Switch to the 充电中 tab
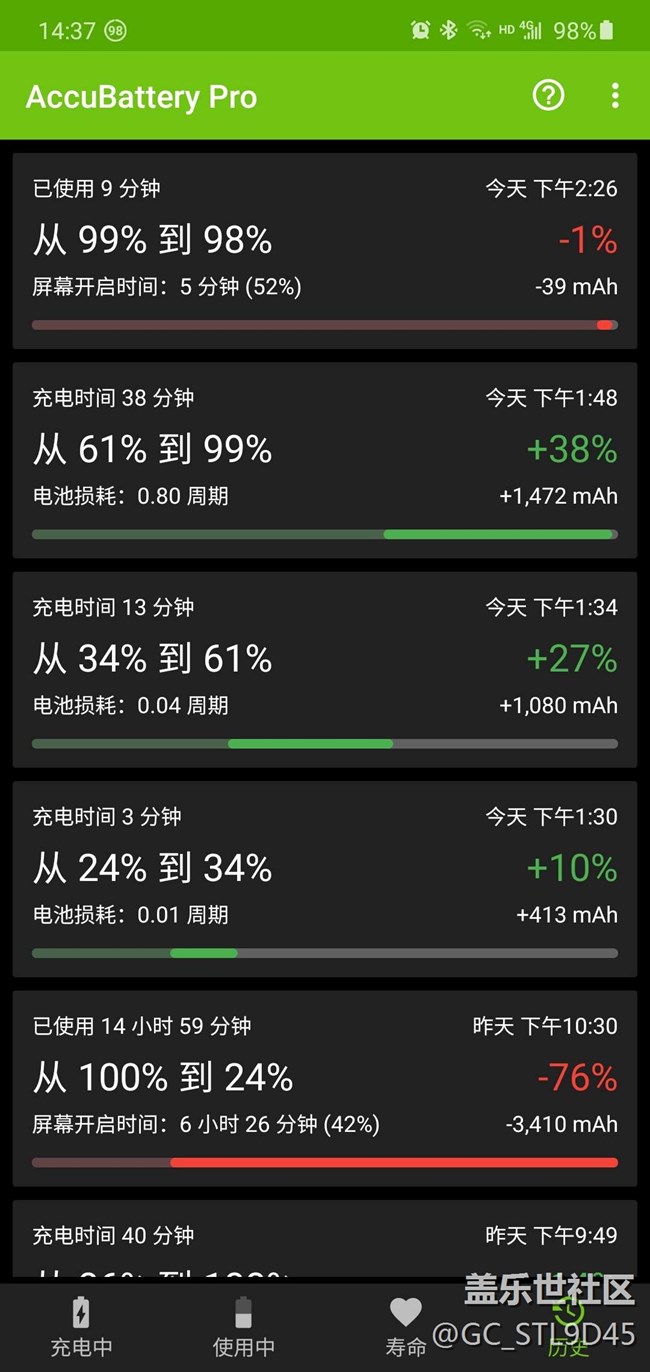Image resolution: width=650 pixels, height=1372 pixels. tap(81, 1326)
